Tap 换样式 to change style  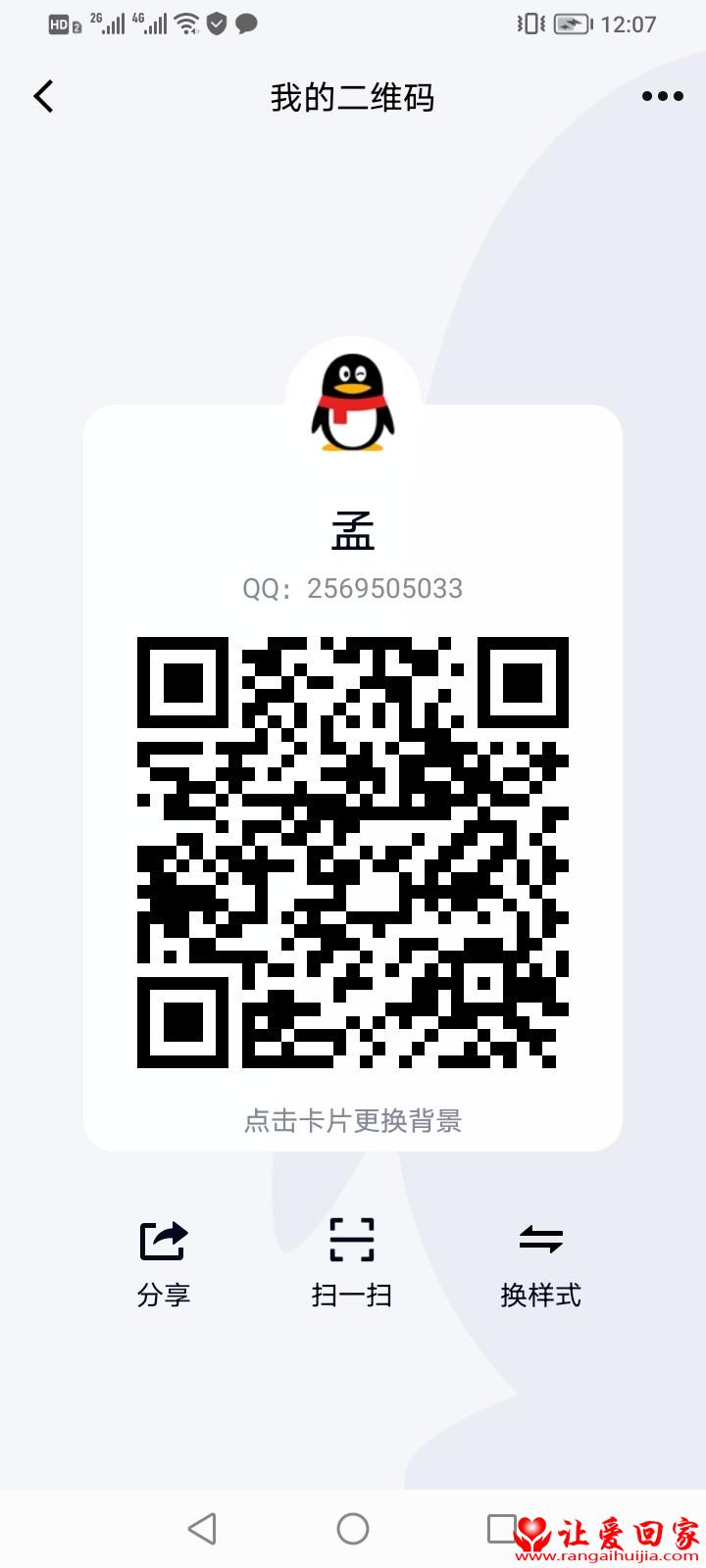[x=540, y=1263]
